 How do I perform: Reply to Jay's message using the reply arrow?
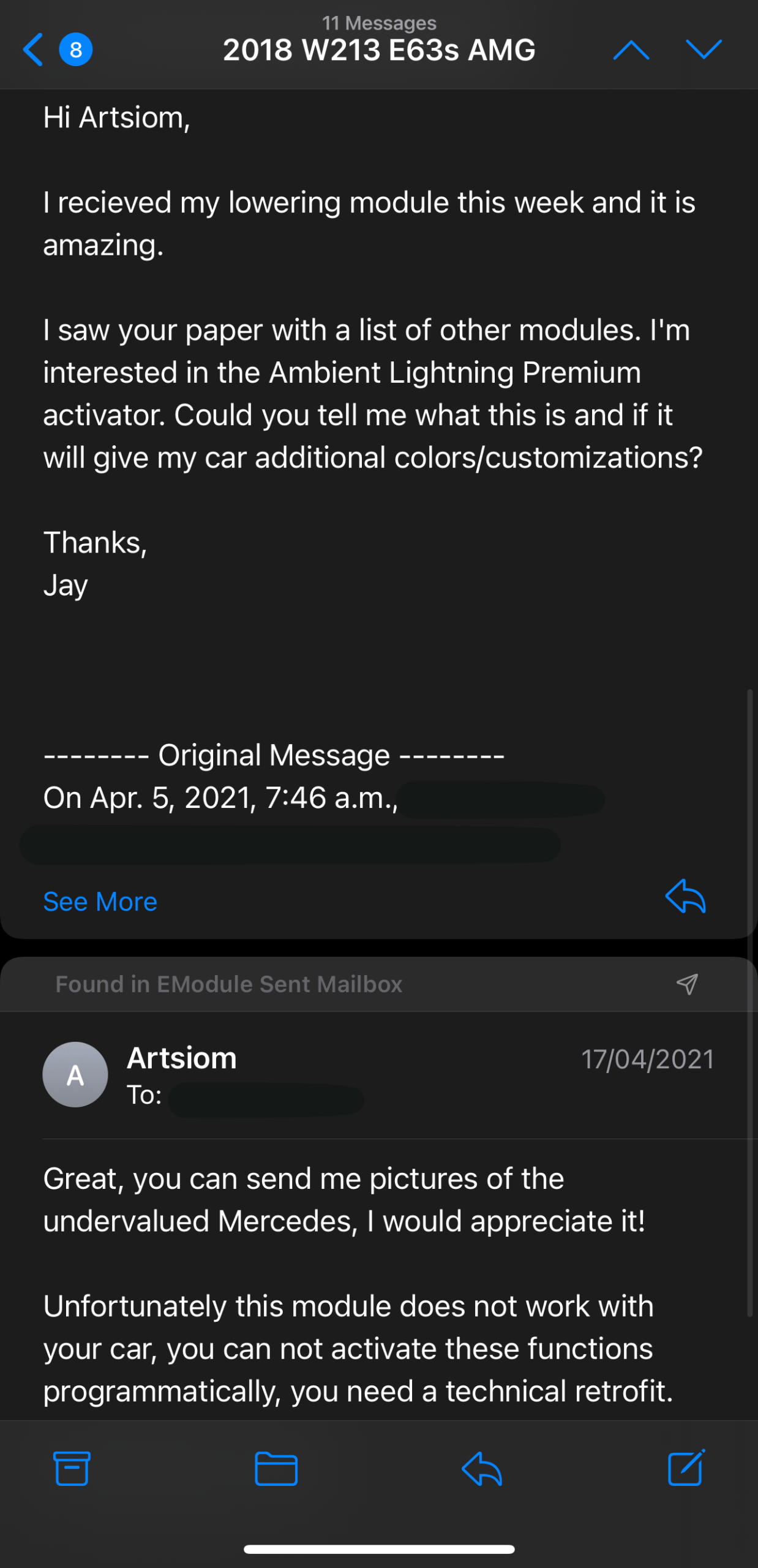click(x=685, y=897)
